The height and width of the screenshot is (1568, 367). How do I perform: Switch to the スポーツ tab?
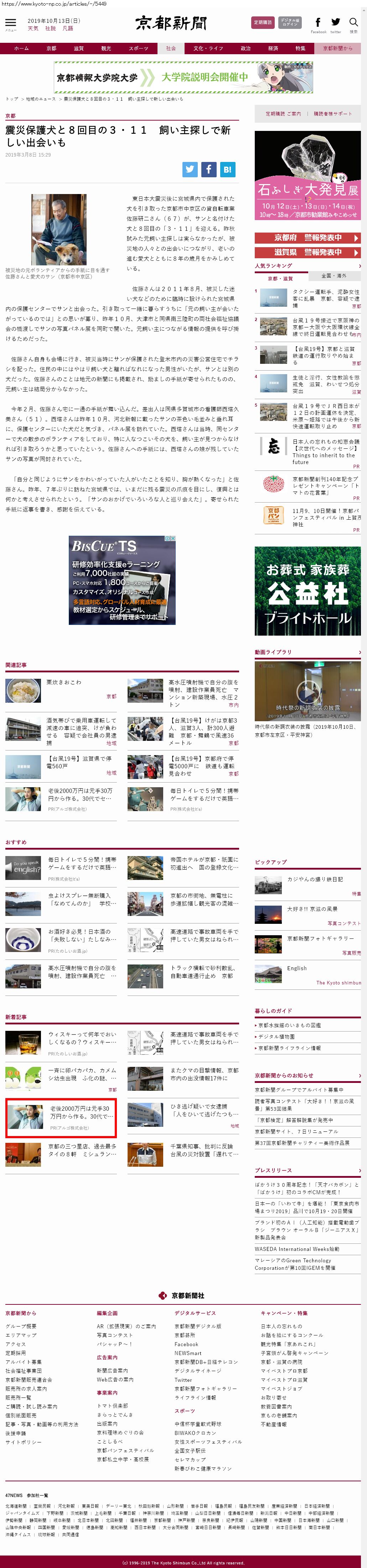[138, 48]
